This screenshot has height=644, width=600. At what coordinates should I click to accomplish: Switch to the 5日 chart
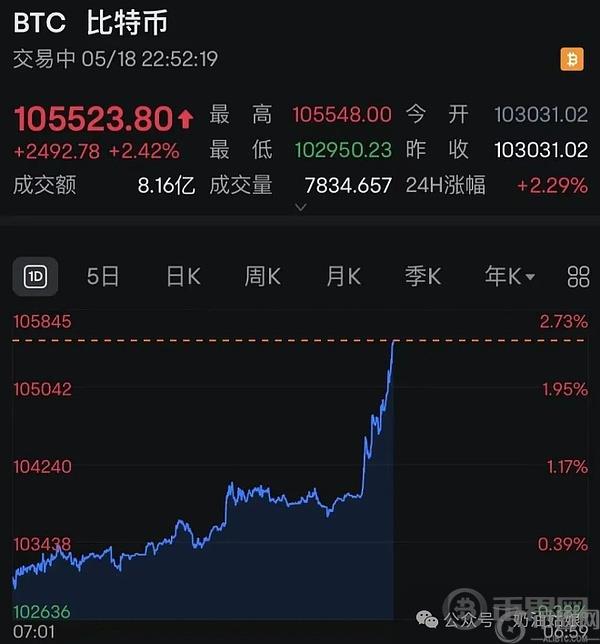coord(103,277)
